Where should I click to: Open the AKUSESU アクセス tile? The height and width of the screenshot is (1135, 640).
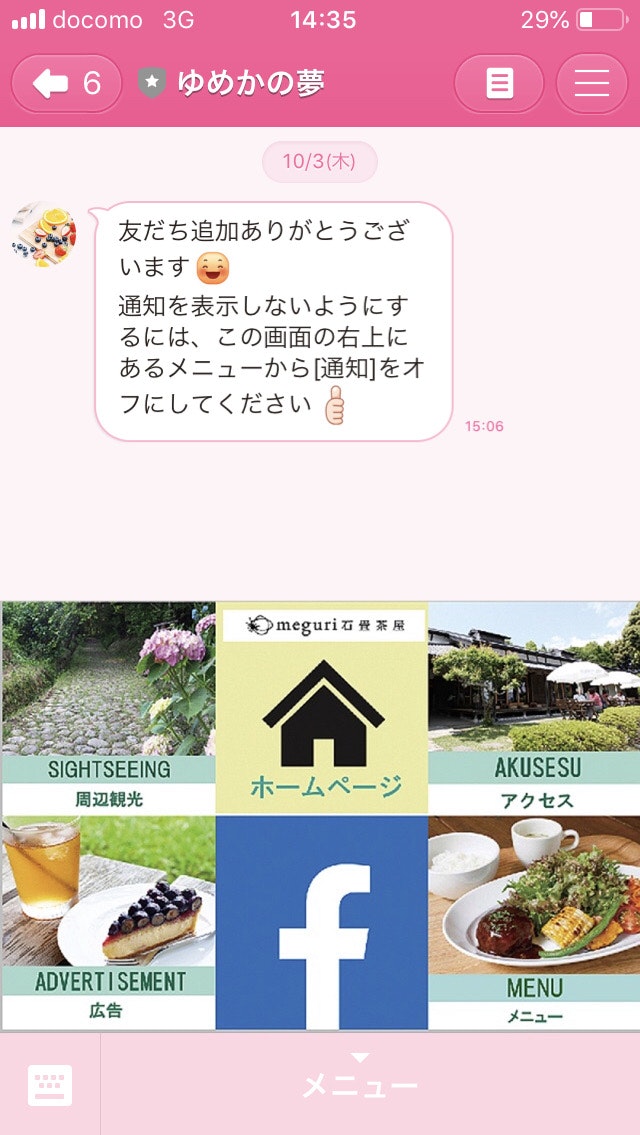point(534,707)
